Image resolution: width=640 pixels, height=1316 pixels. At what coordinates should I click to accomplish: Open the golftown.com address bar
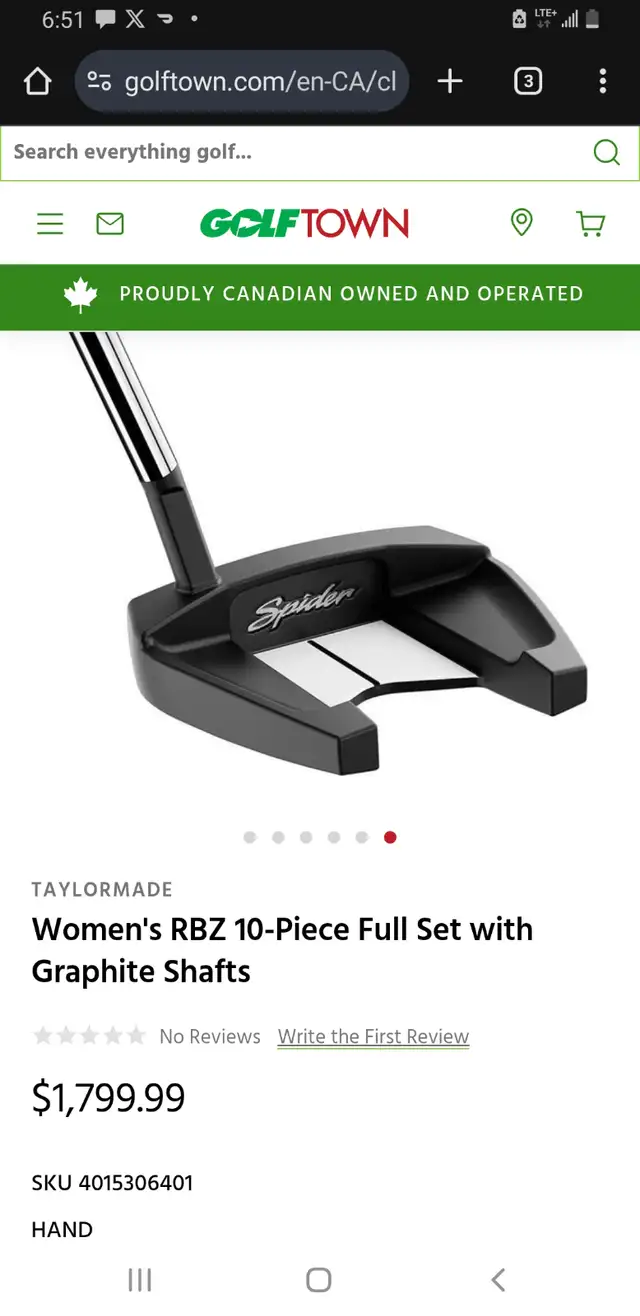coord(242,81)
